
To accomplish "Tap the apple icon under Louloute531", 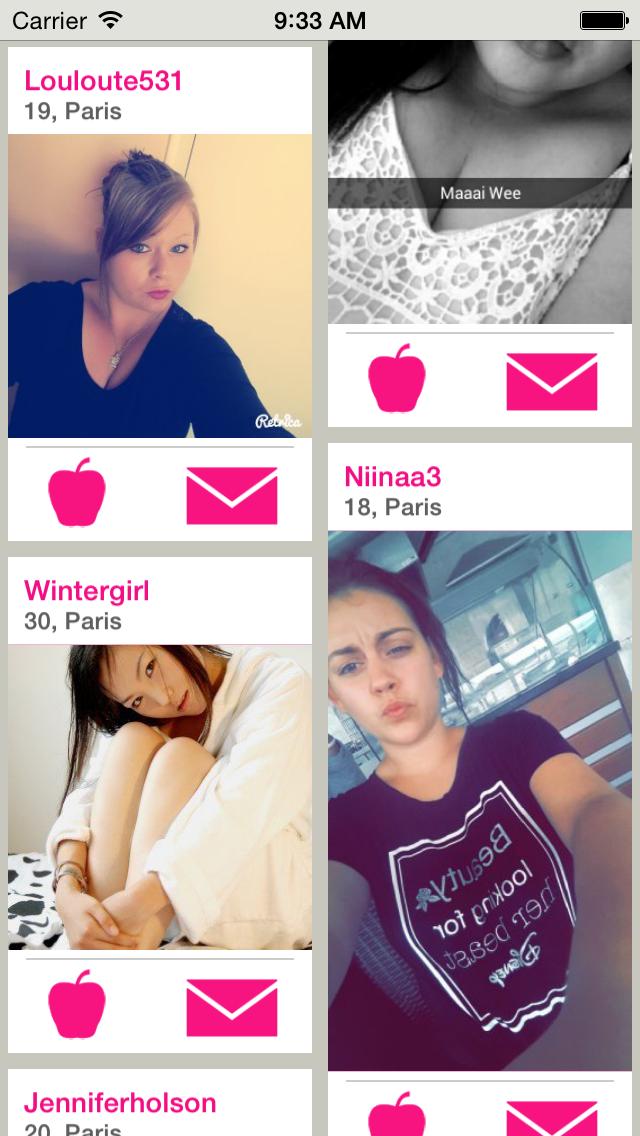I will 77,492.
